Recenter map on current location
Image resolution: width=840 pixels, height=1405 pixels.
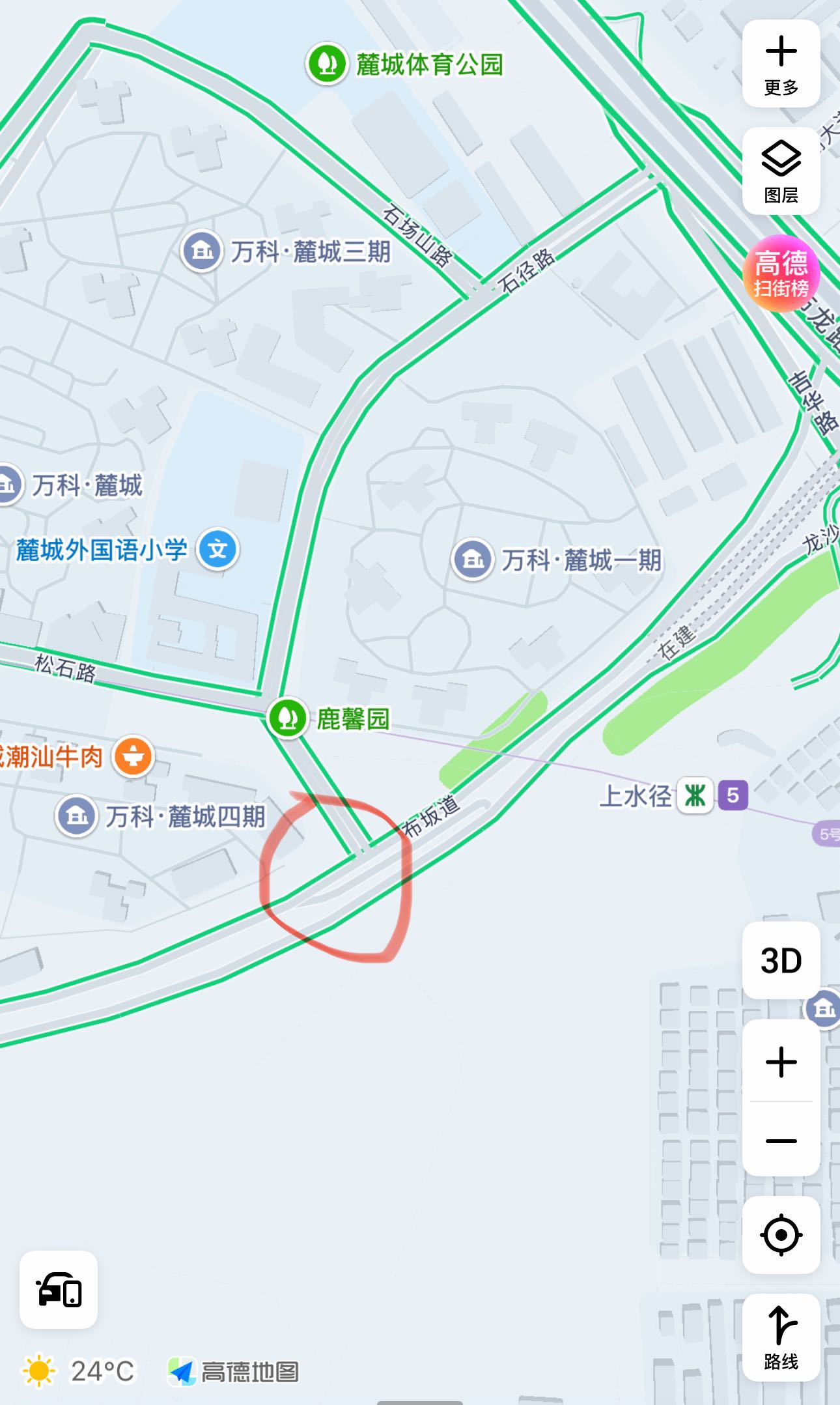(x=781, y=1234)
